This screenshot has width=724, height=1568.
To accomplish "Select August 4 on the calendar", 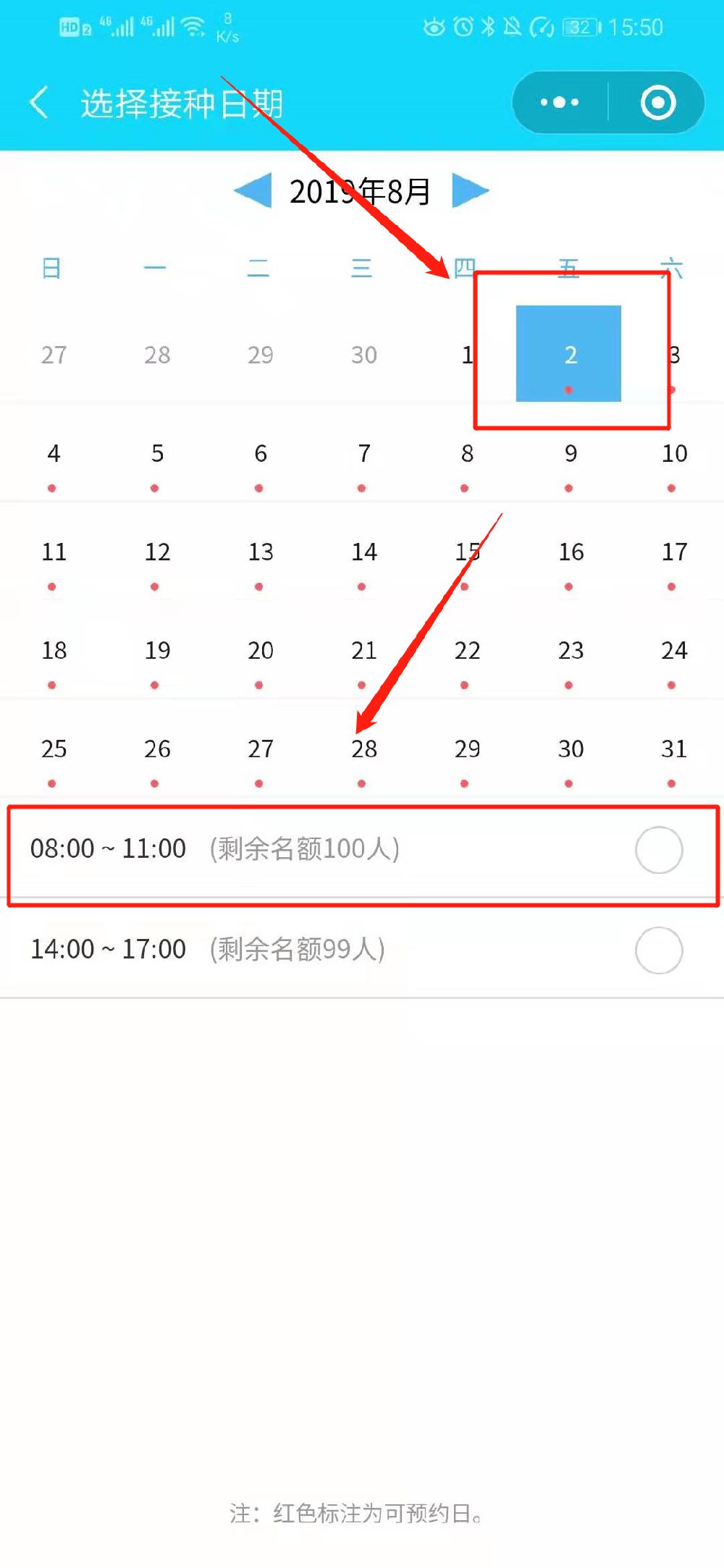I will [54, 455].
